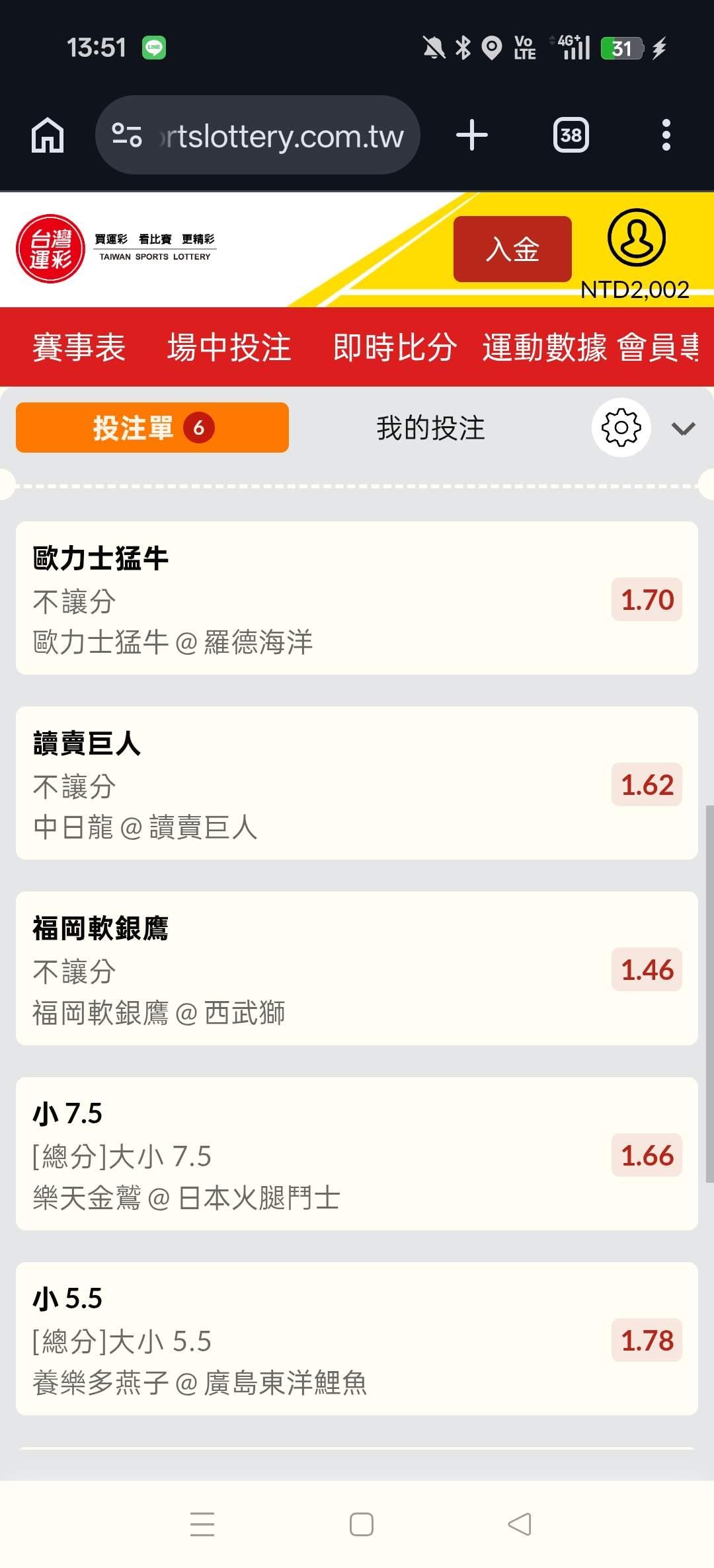Open 即時比分 live scores
Screen dimensions: 714x1568
(x=395, y=347)
